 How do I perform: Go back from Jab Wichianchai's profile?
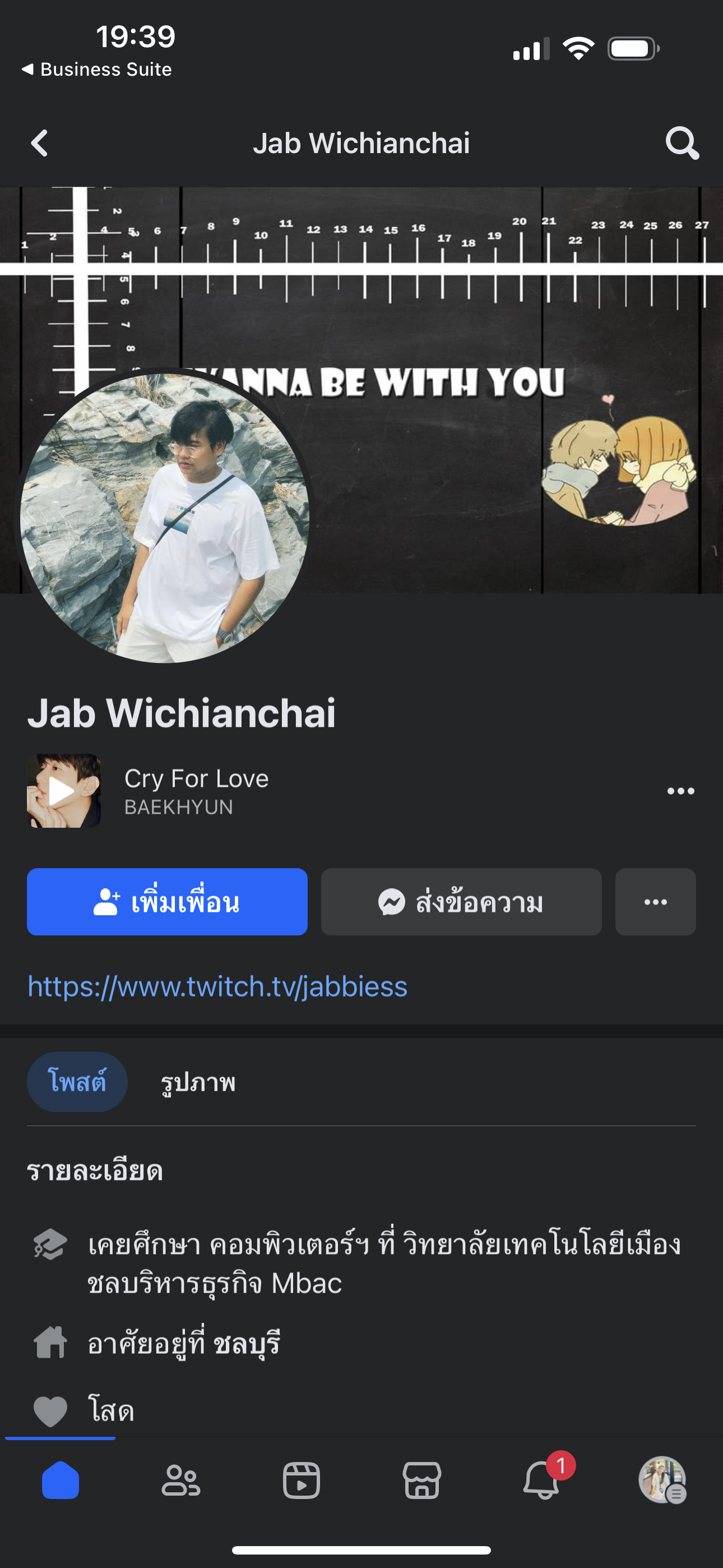40,144
